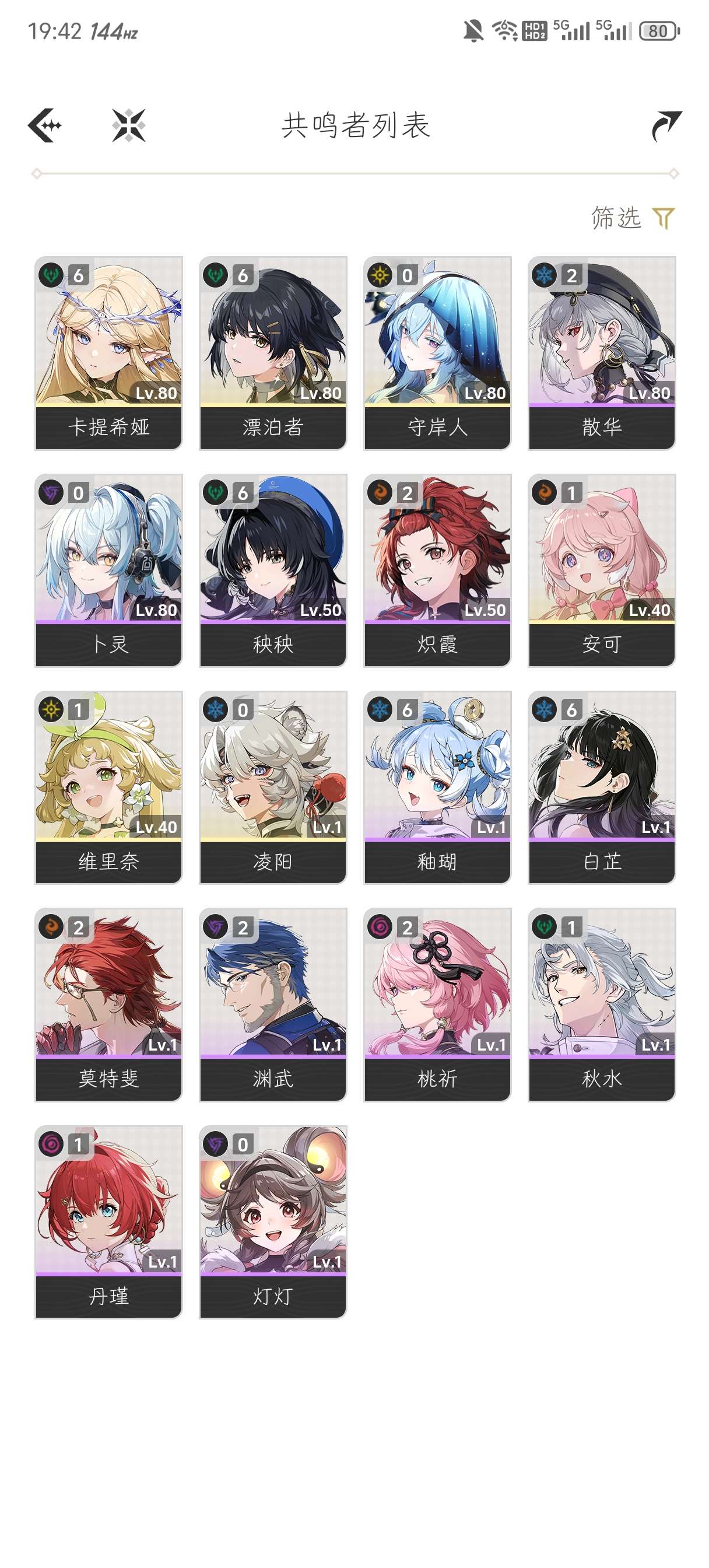View 釉瑚 details
Screen dimensions: 709x1568
tap(437, 787)
